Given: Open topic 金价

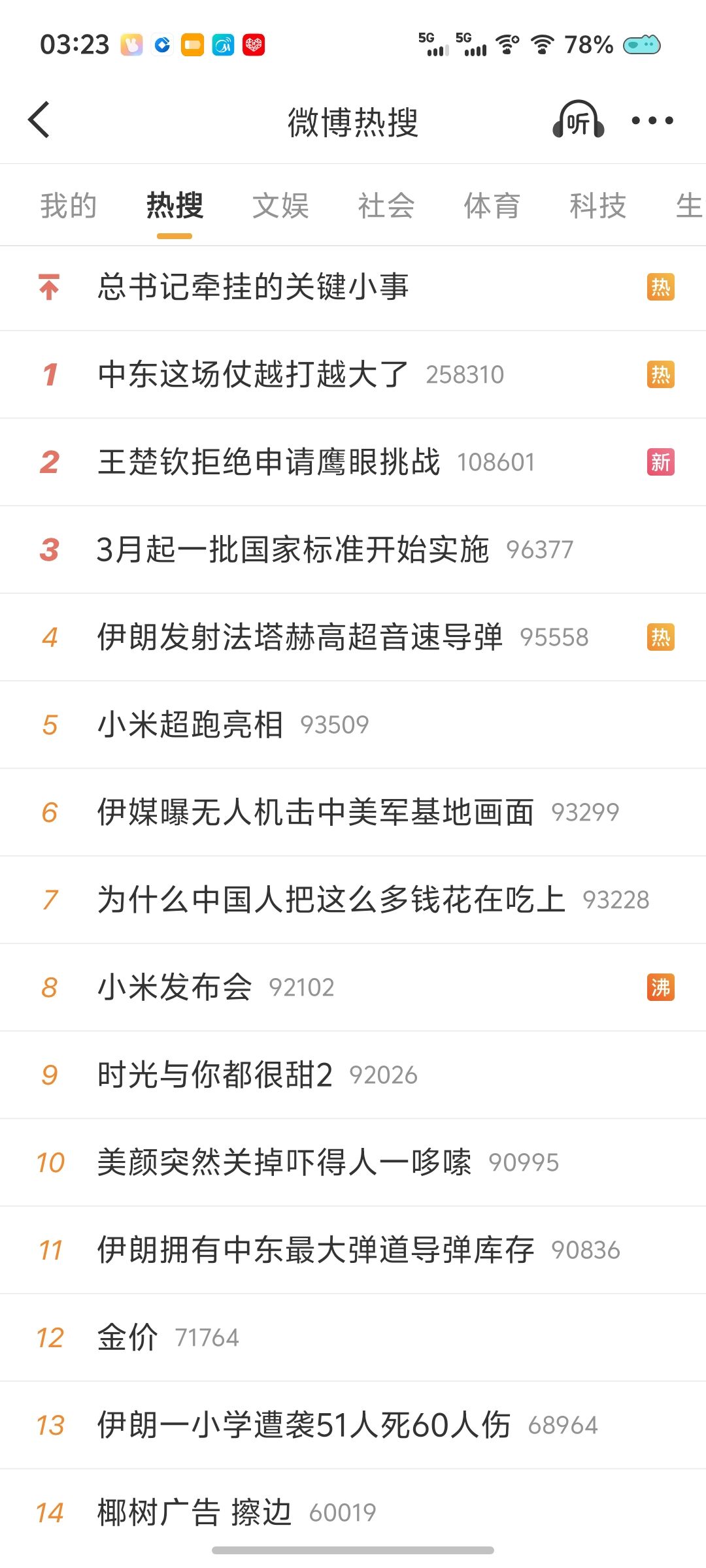Looking at the screenshot, I should coord(353,1338).
